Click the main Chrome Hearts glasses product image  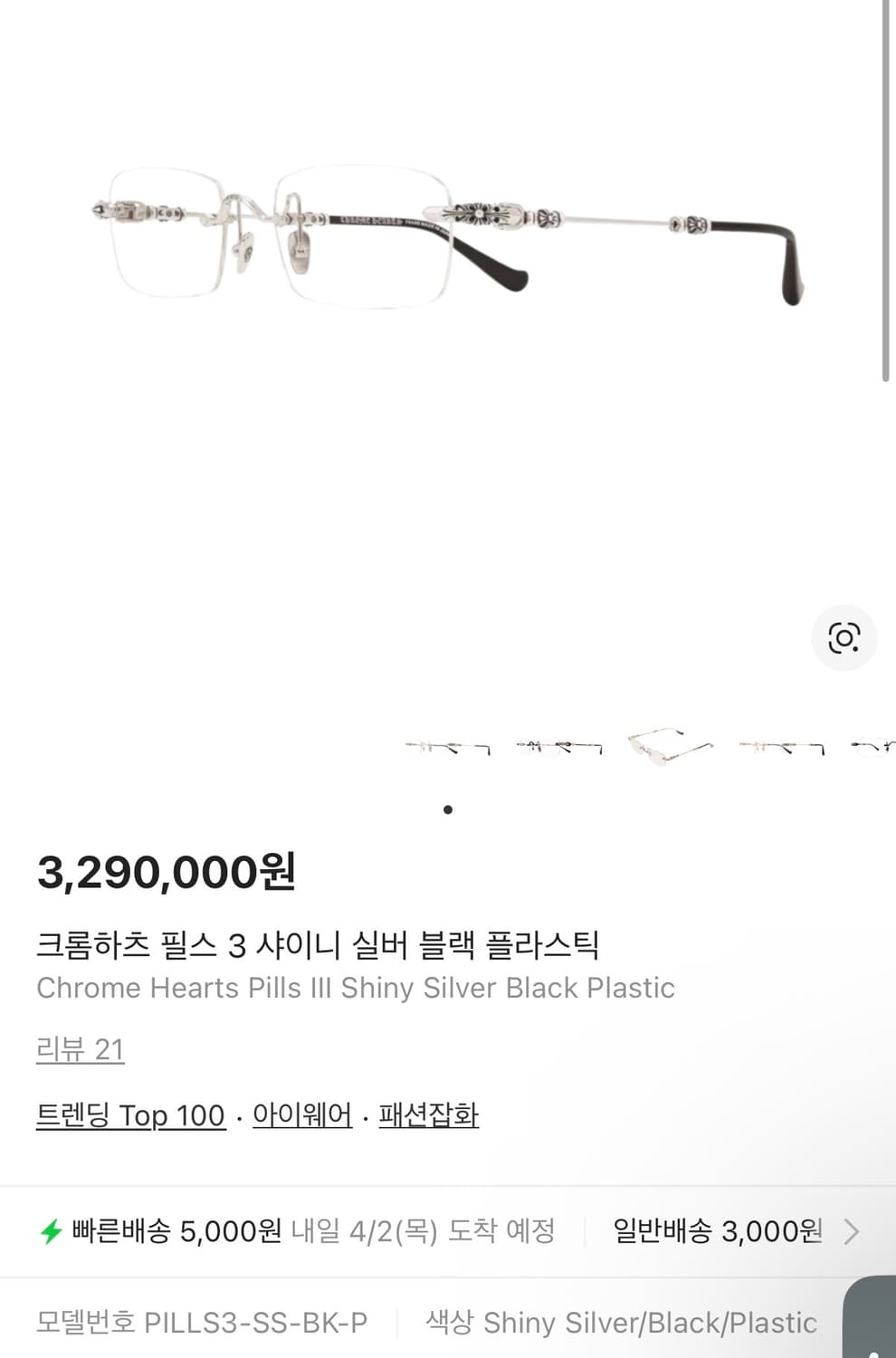[x=443, y=235]
